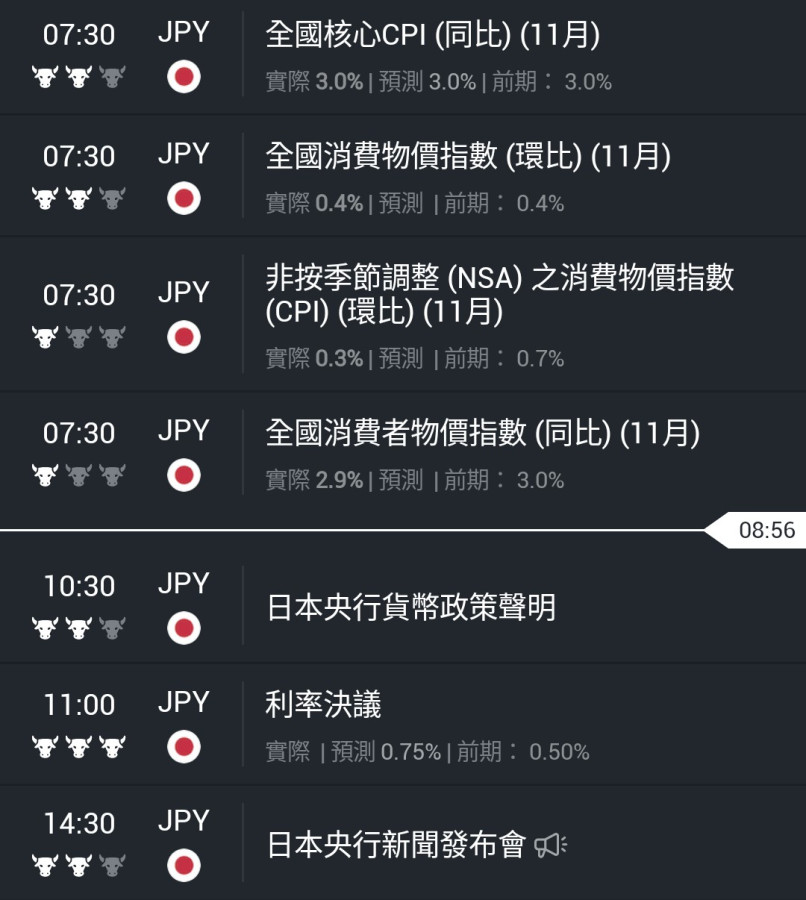
Task: Open the 全國核心CPI (同比) event row
Action: point(432,36)
